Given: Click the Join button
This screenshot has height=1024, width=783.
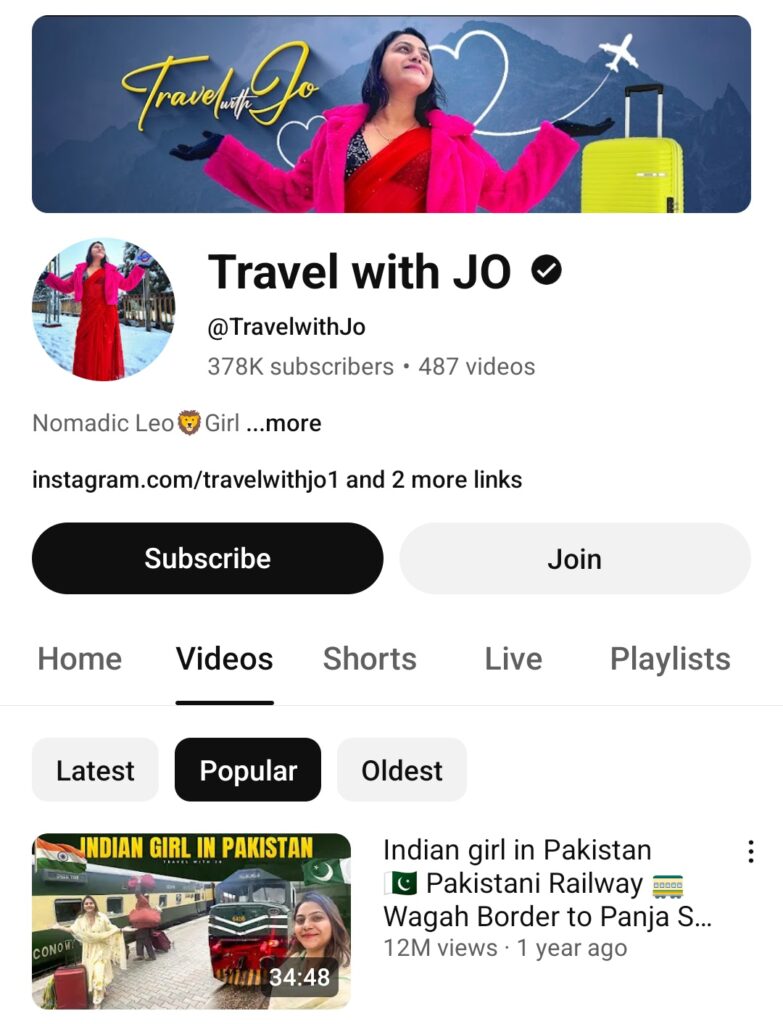Looking at the screenshot, I should point(574,558).
